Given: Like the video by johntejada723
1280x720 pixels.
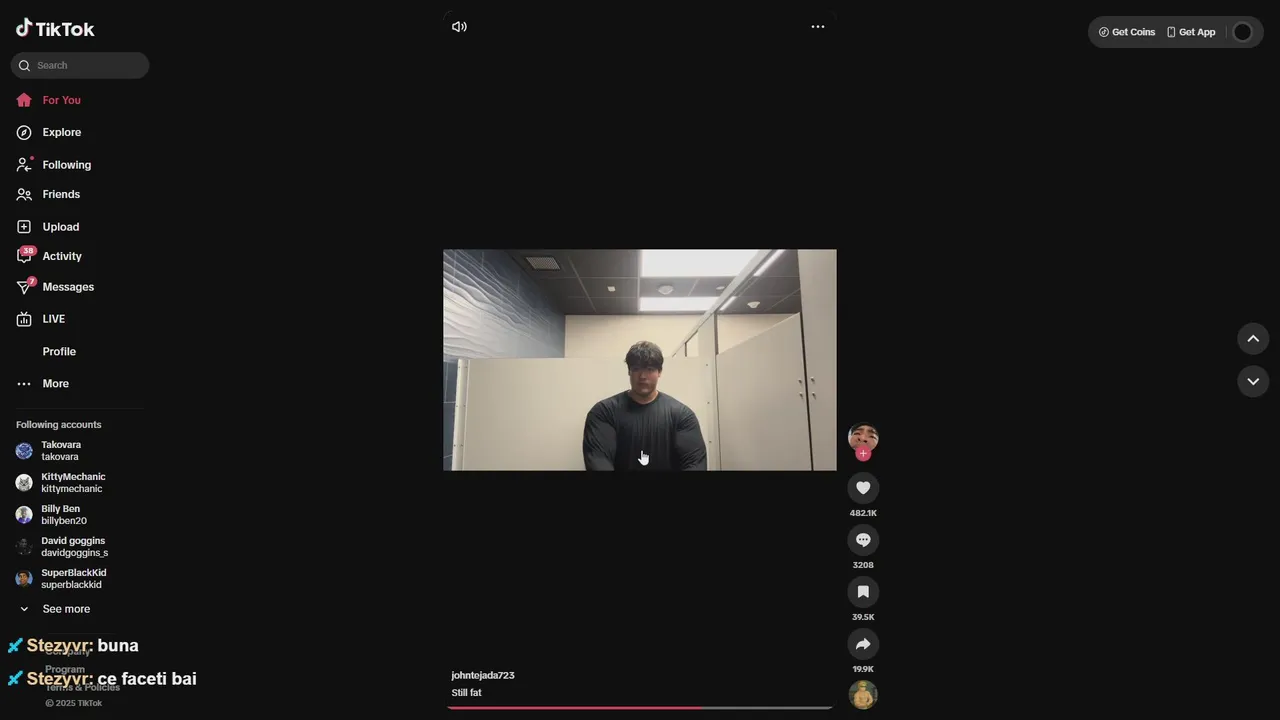Looking at the screenshot, I should [863, 488].
